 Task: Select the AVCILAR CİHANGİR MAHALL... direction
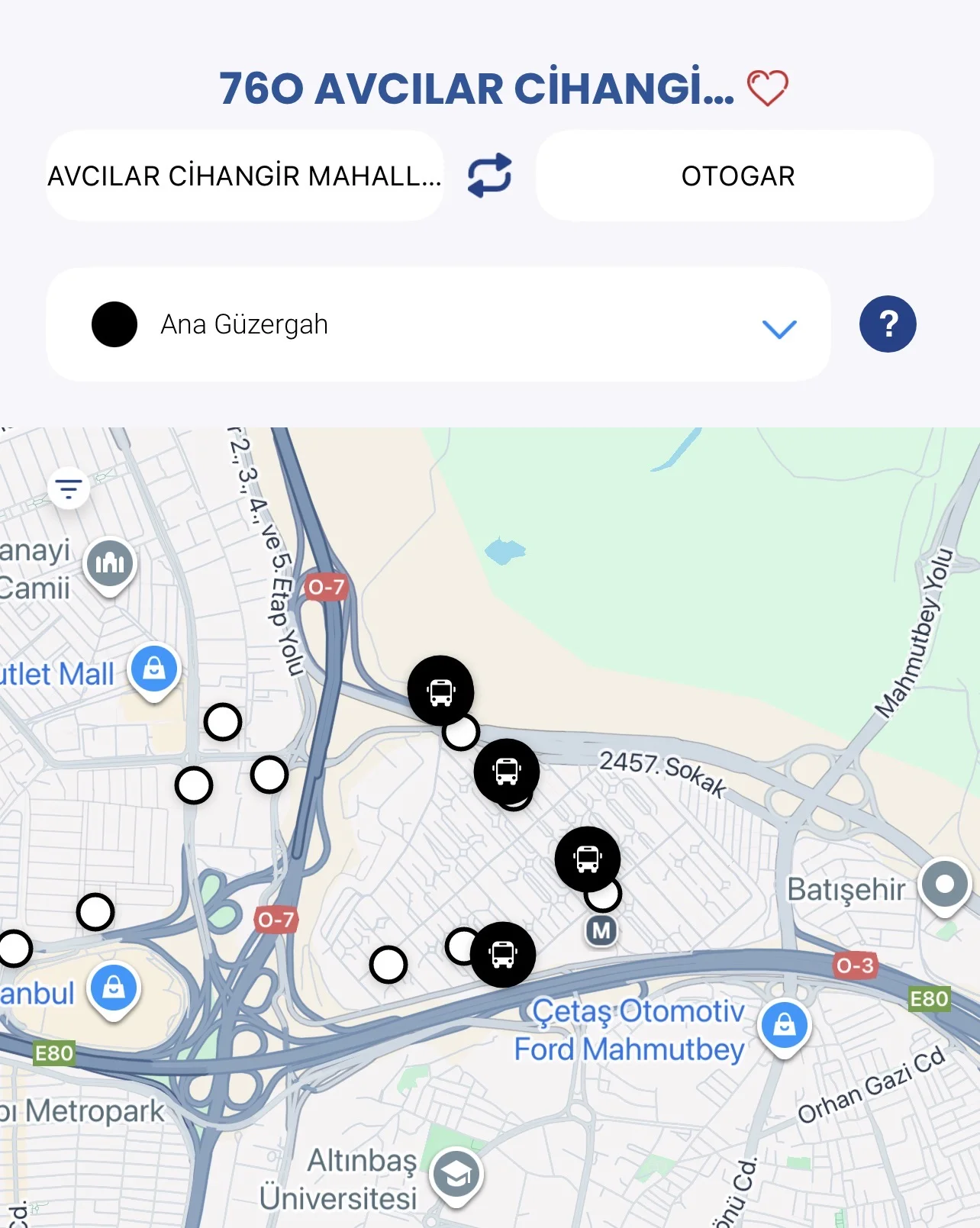pos(244,176)
